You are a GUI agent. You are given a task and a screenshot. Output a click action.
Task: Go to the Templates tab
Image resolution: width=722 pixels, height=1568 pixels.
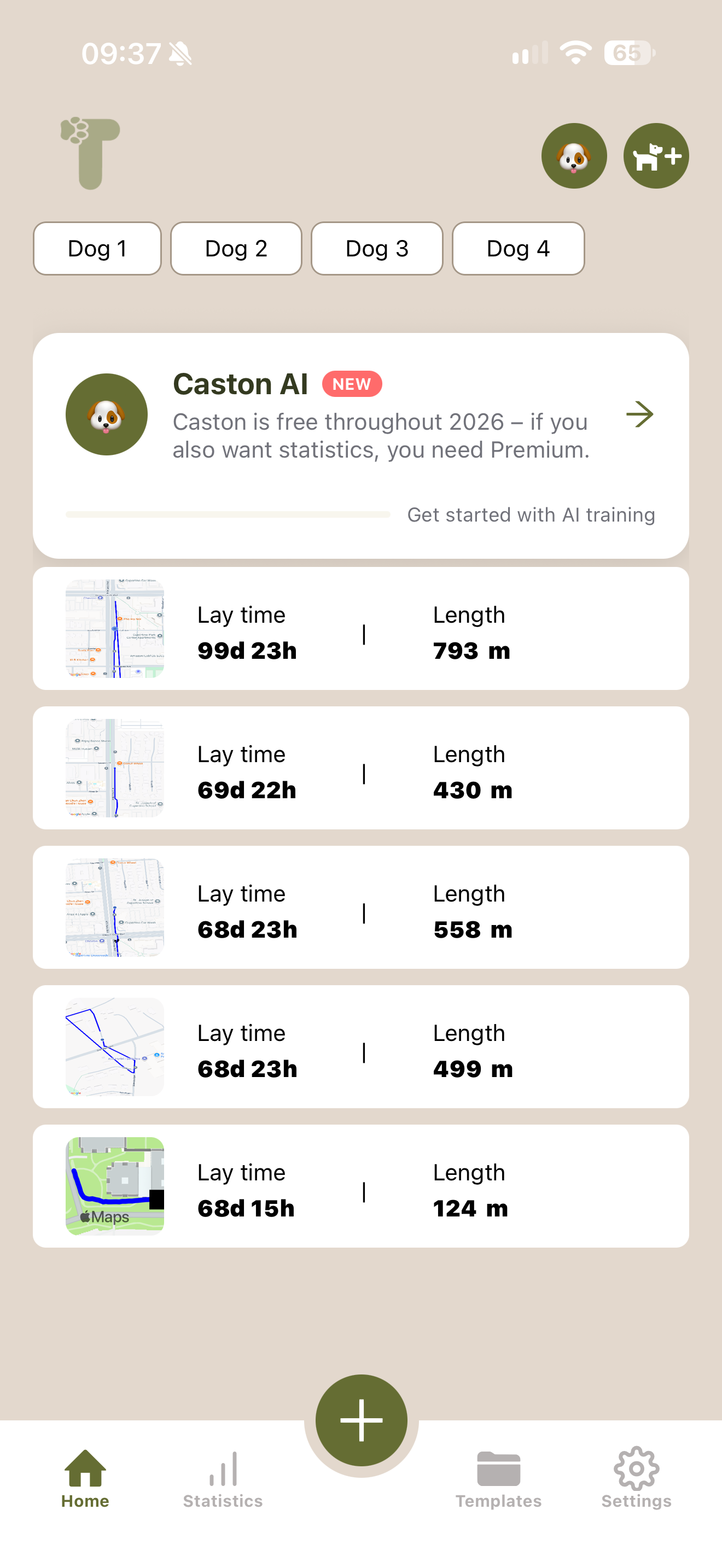click(499, 1479)
